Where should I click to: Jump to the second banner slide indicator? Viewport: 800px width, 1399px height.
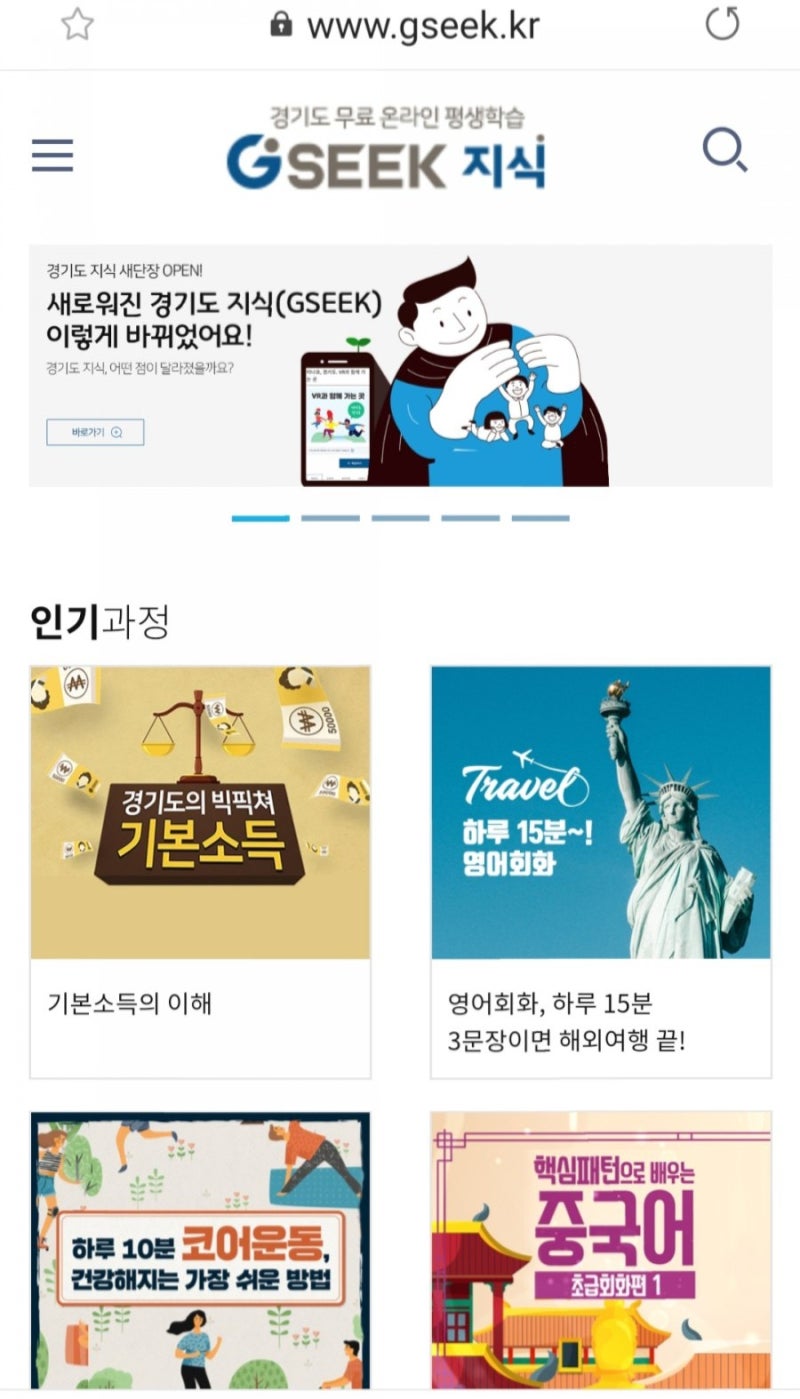[330, 518]
